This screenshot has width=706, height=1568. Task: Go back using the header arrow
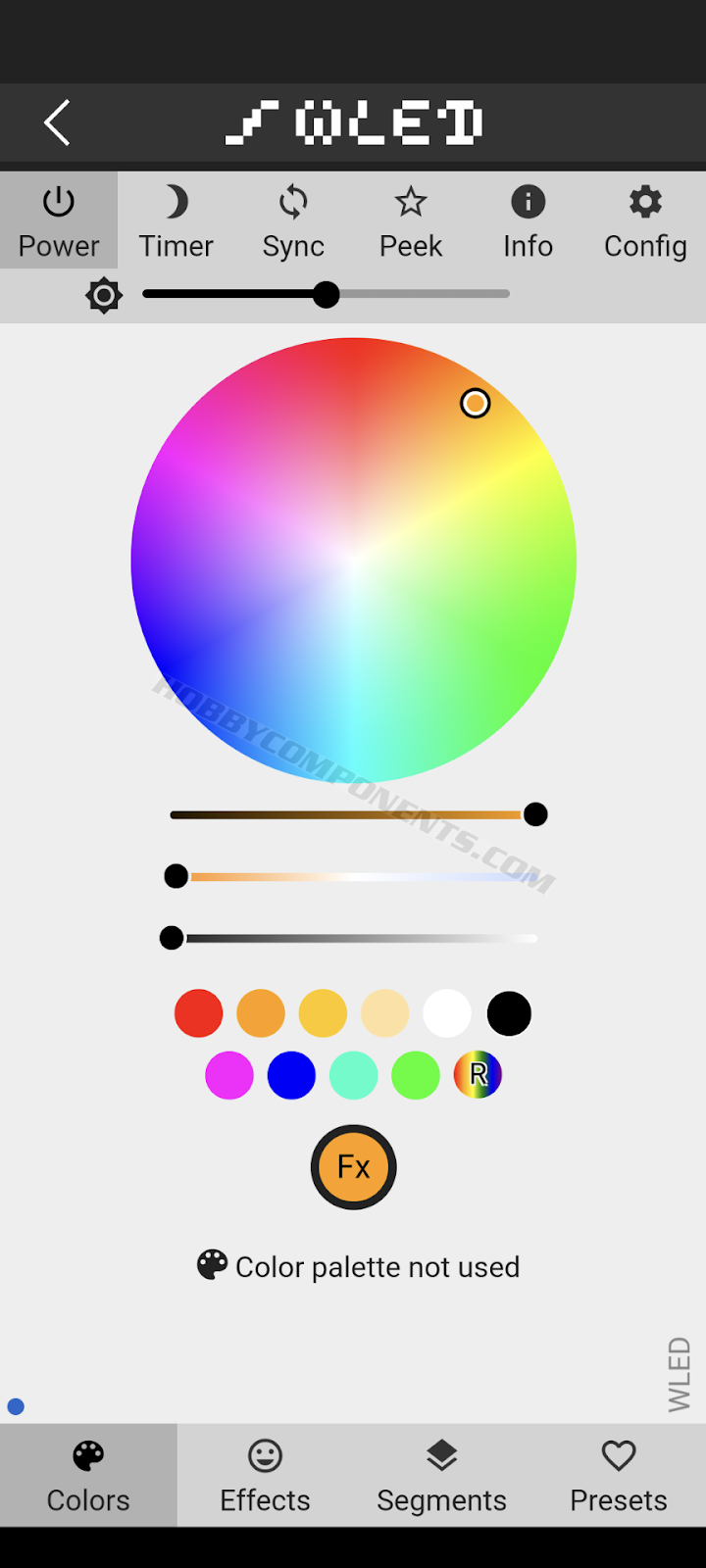(x=57, y=122)
